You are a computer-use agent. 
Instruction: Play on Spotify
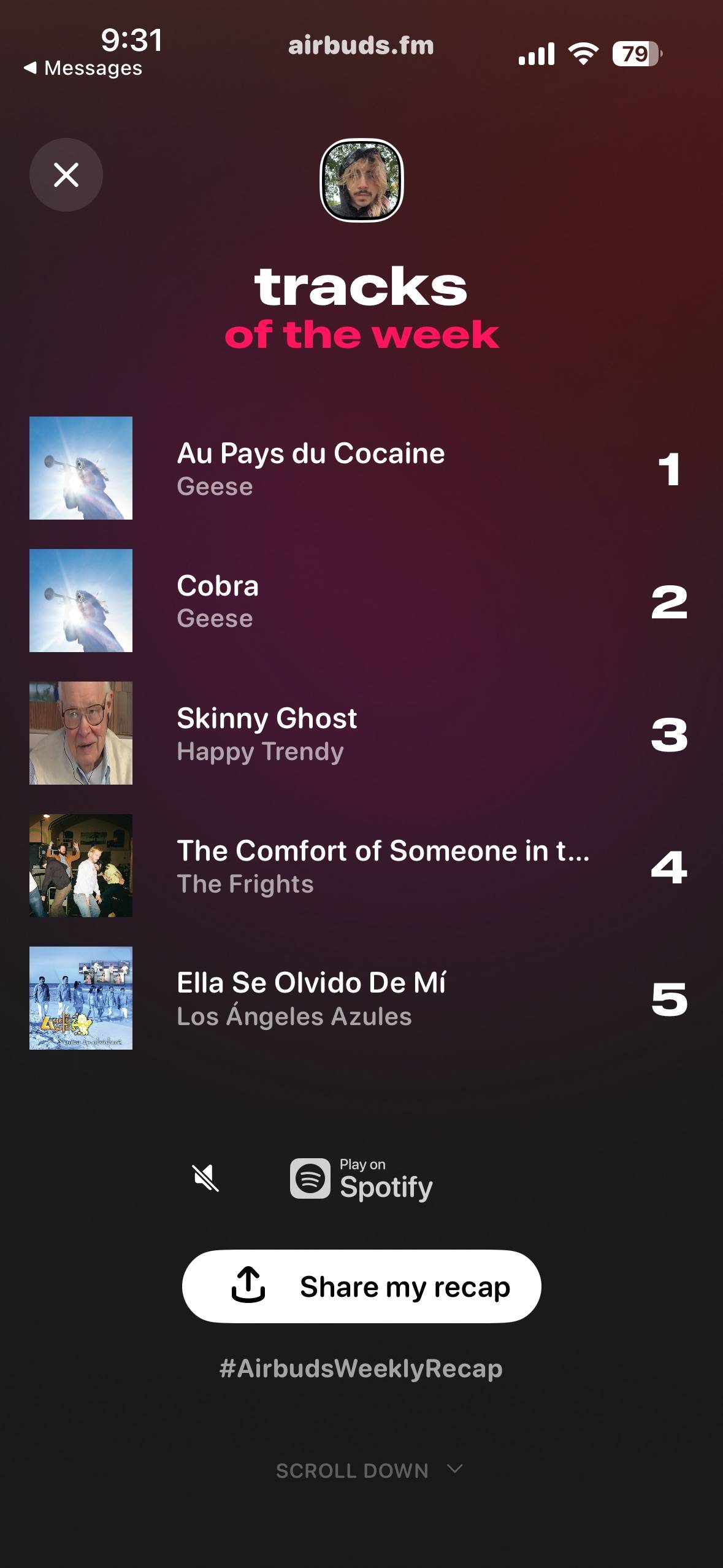click(362, 1179)
